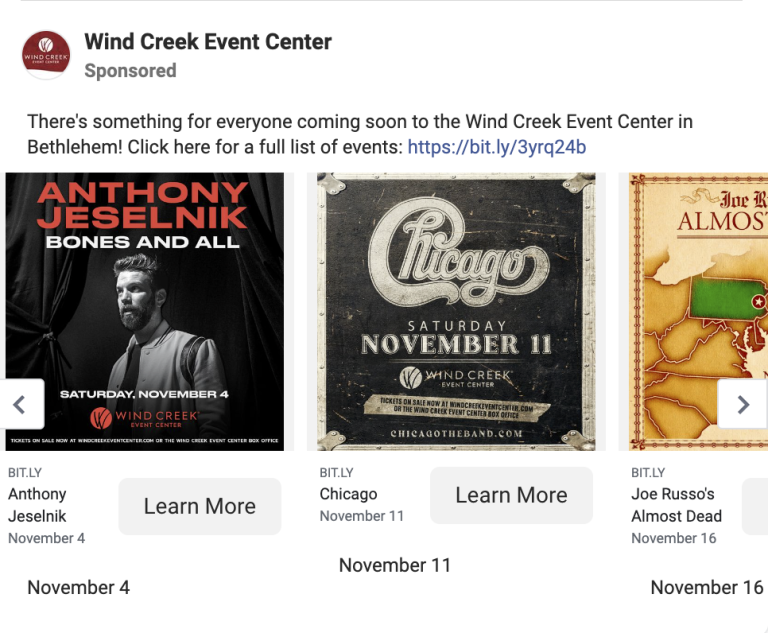The image size is (768, 633).
Task: Open the Chicago November 11 event card
Action: 456,311
